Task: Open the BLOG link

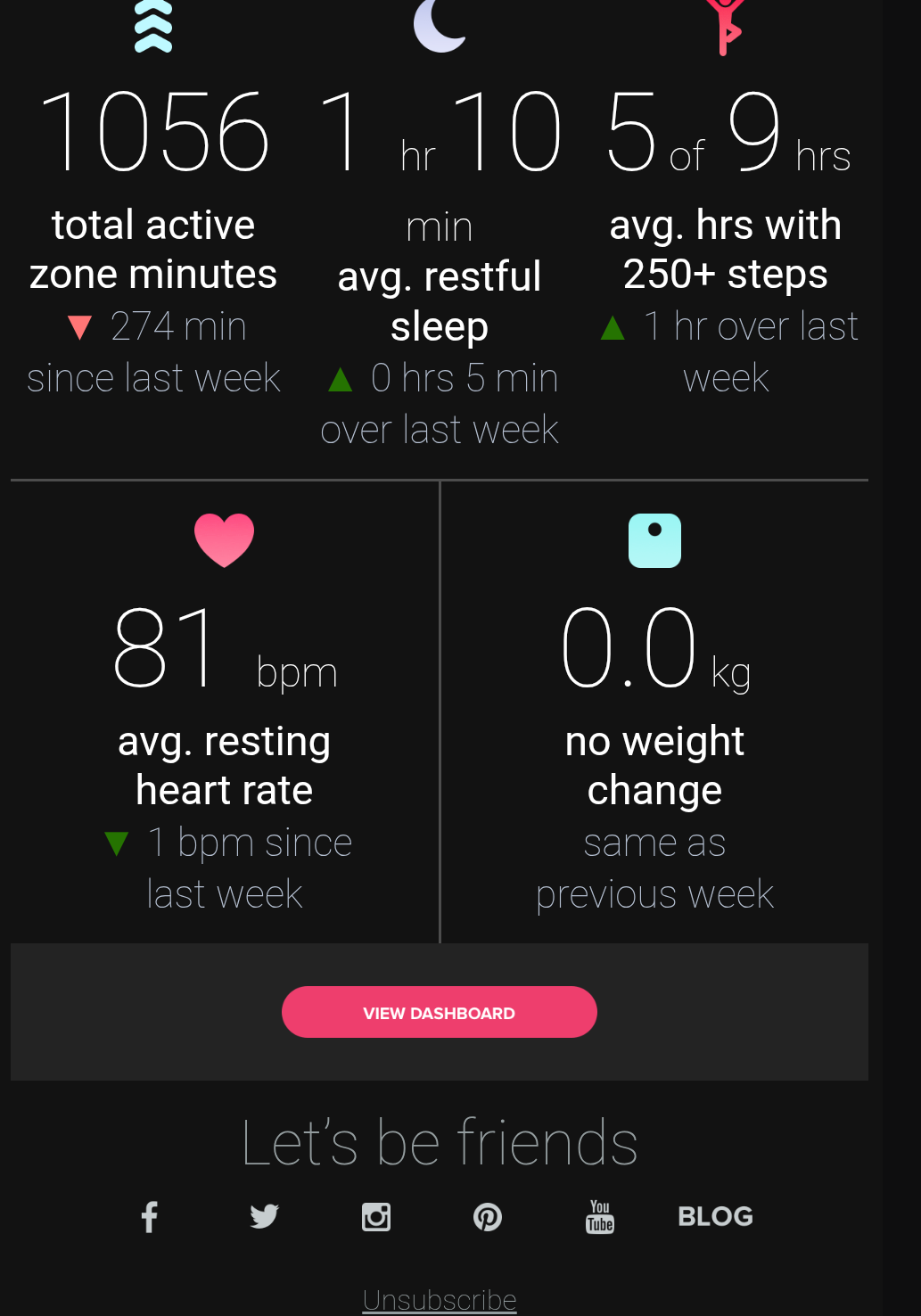Action: point(715,1216)
